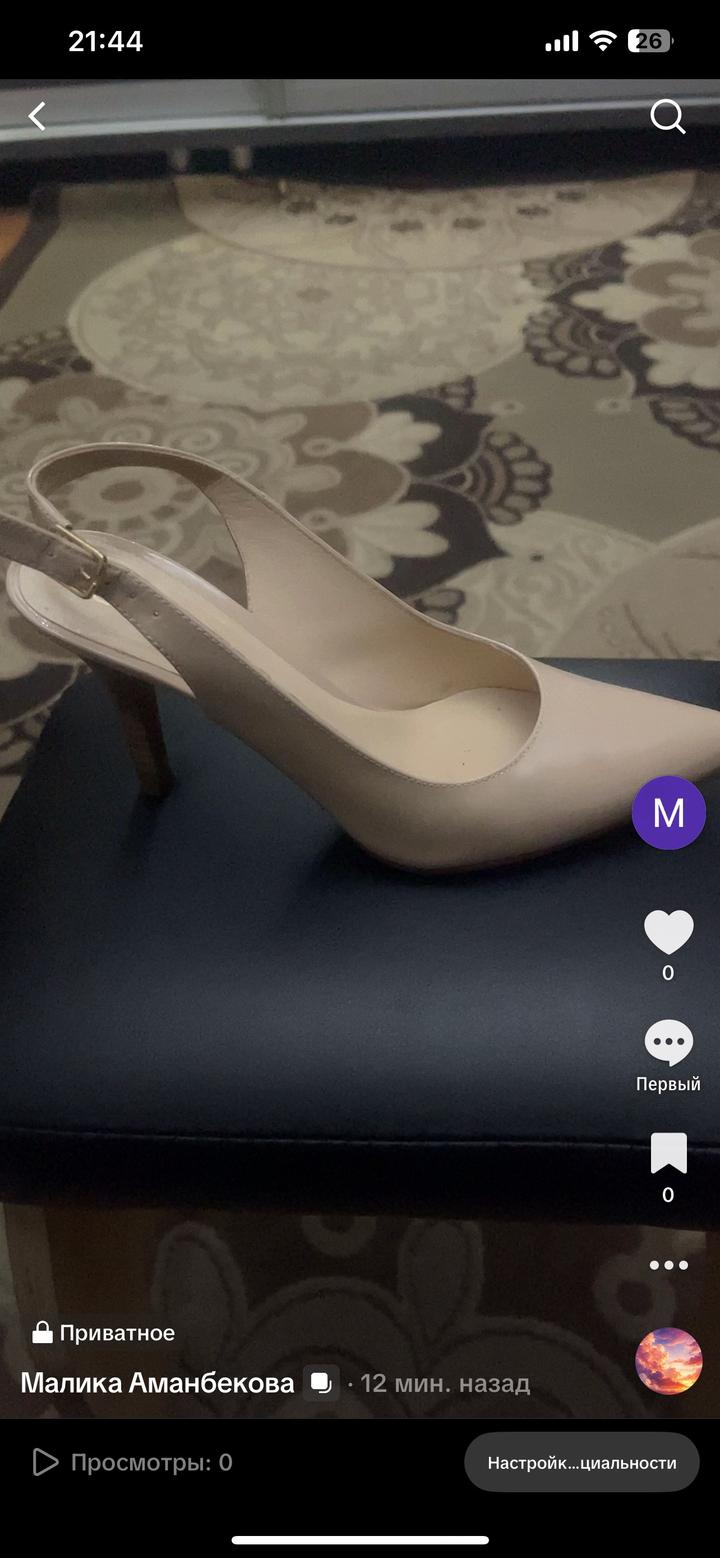The height and width of the screenshot is (1558, 720).
Task: Open the purple M profile avatar
Action: point(669,813)
